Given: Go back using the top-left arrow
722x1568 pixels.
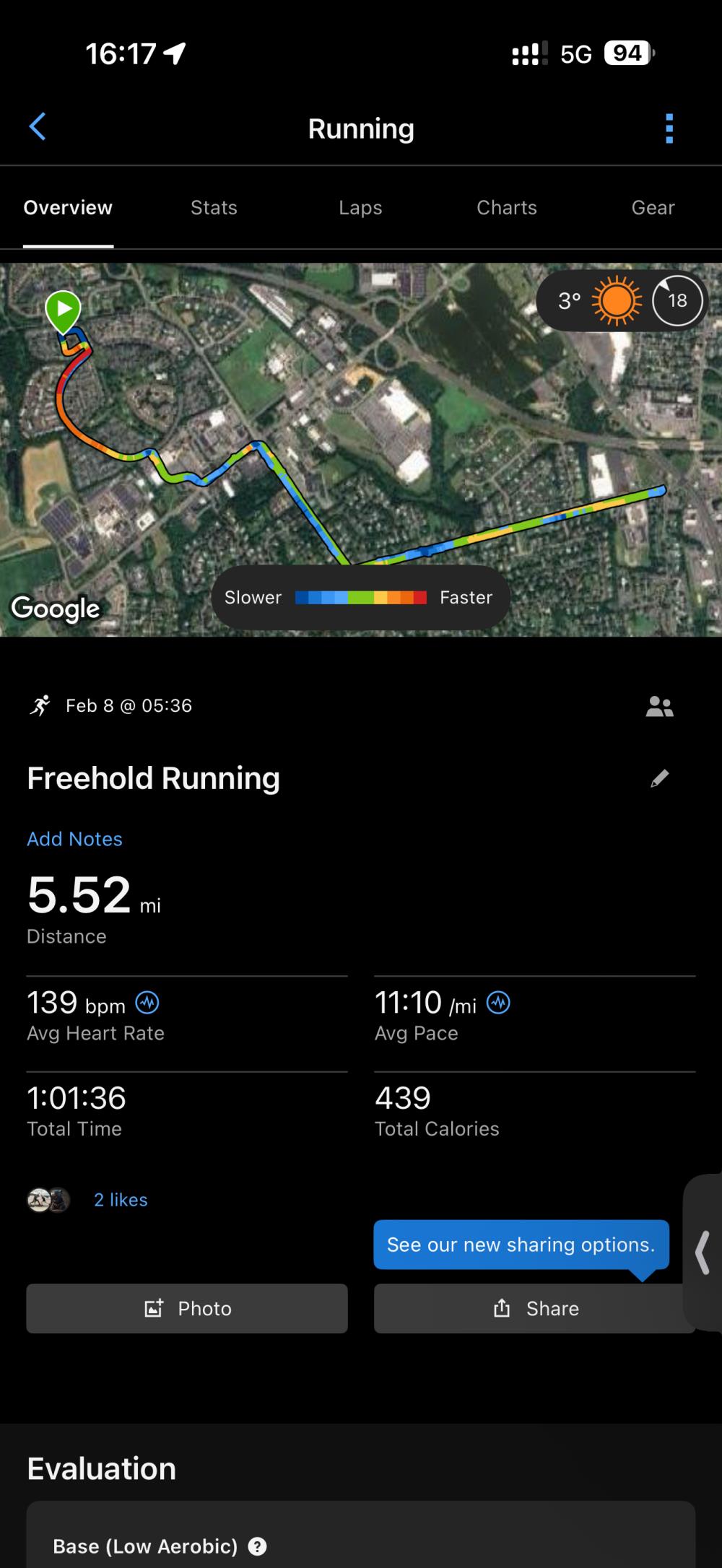Looking at the screenshot, I should click(38, 127).
